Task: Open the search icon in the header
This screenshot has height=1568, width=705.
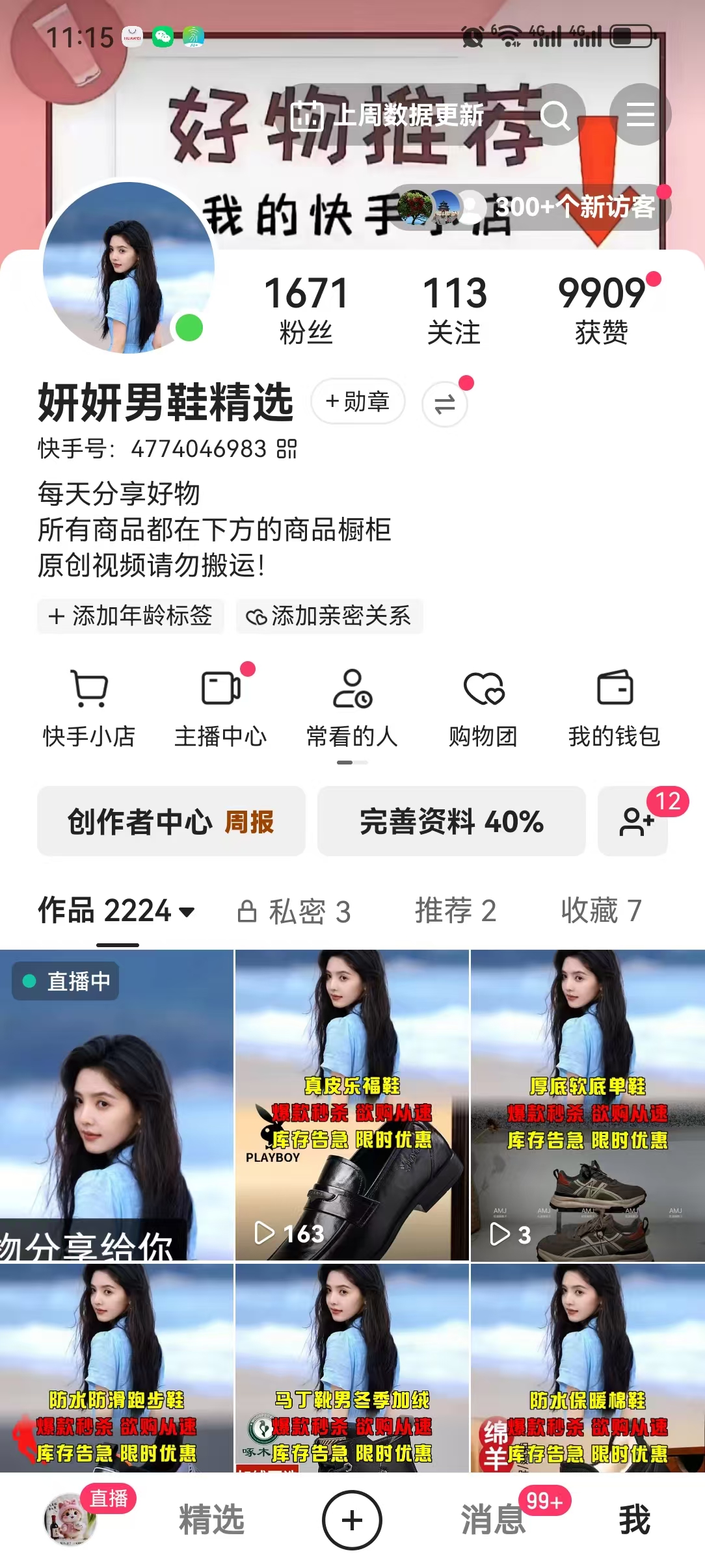Action: [x=555, y=116]
